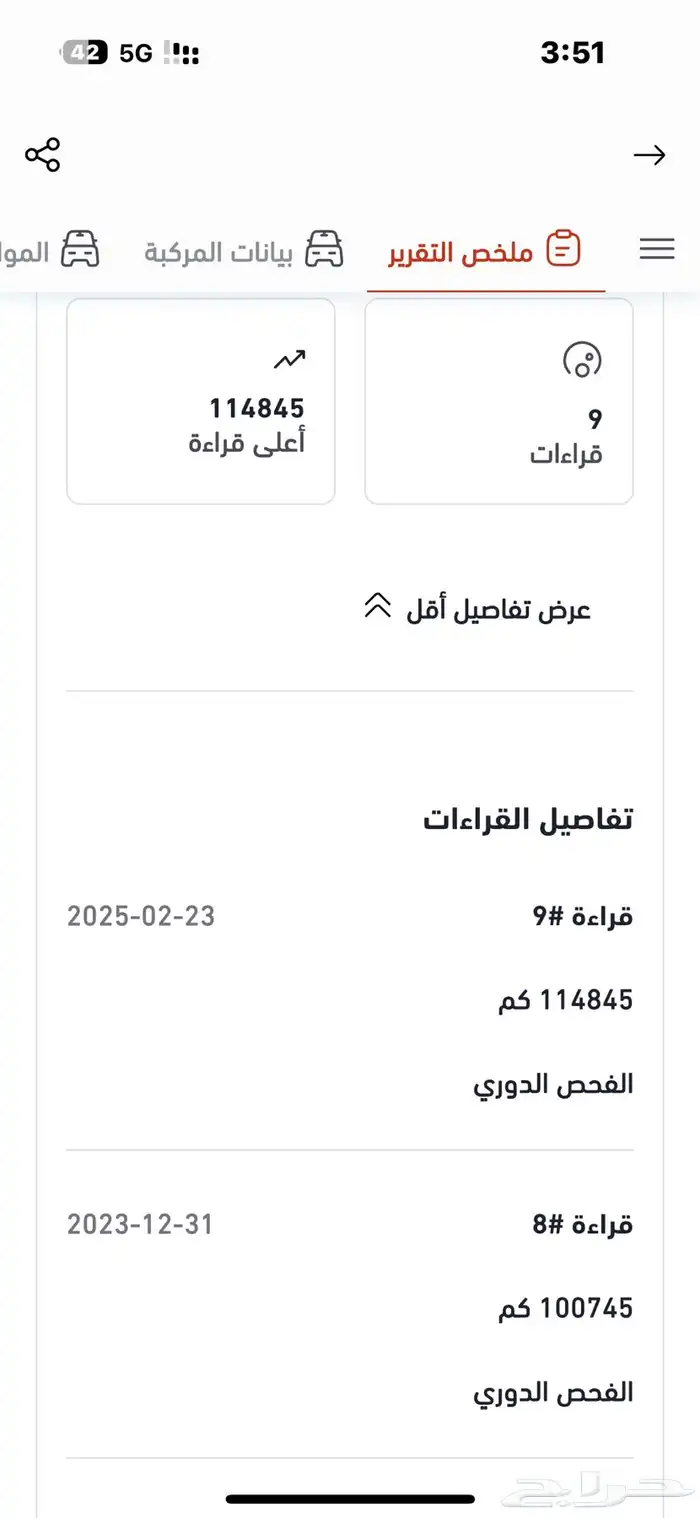This screenshot has height=1518, width=700.
Task: Collapse details via عرض تفاصيل أقل
Action: pos(477,608)
